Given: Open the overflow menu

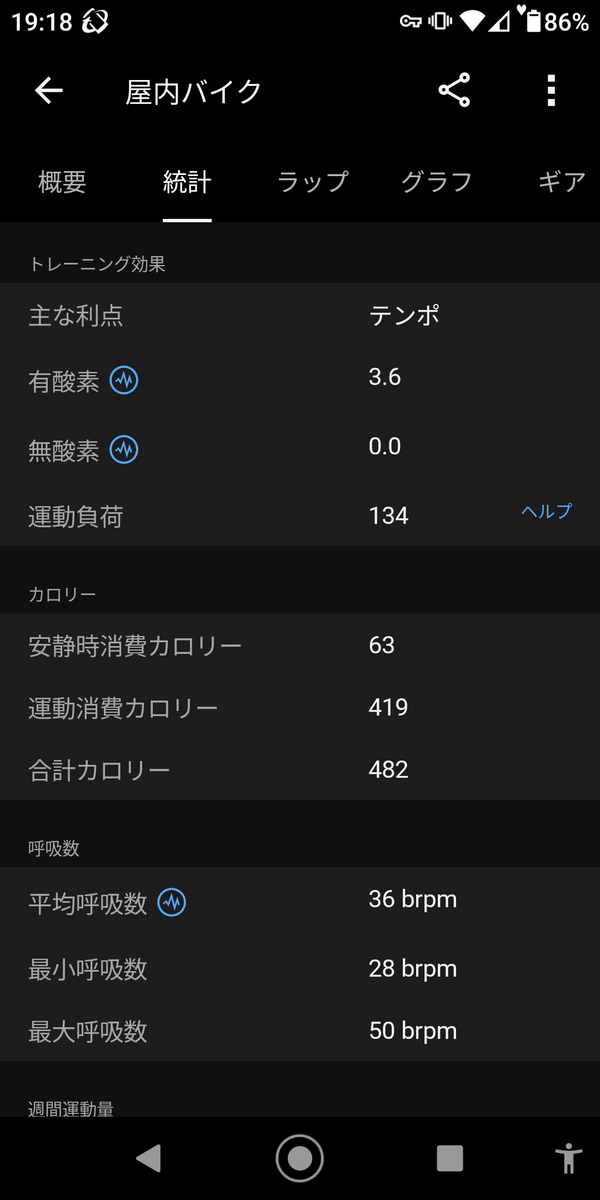Looking at the screenshot, I should click(x=551, y=91).
